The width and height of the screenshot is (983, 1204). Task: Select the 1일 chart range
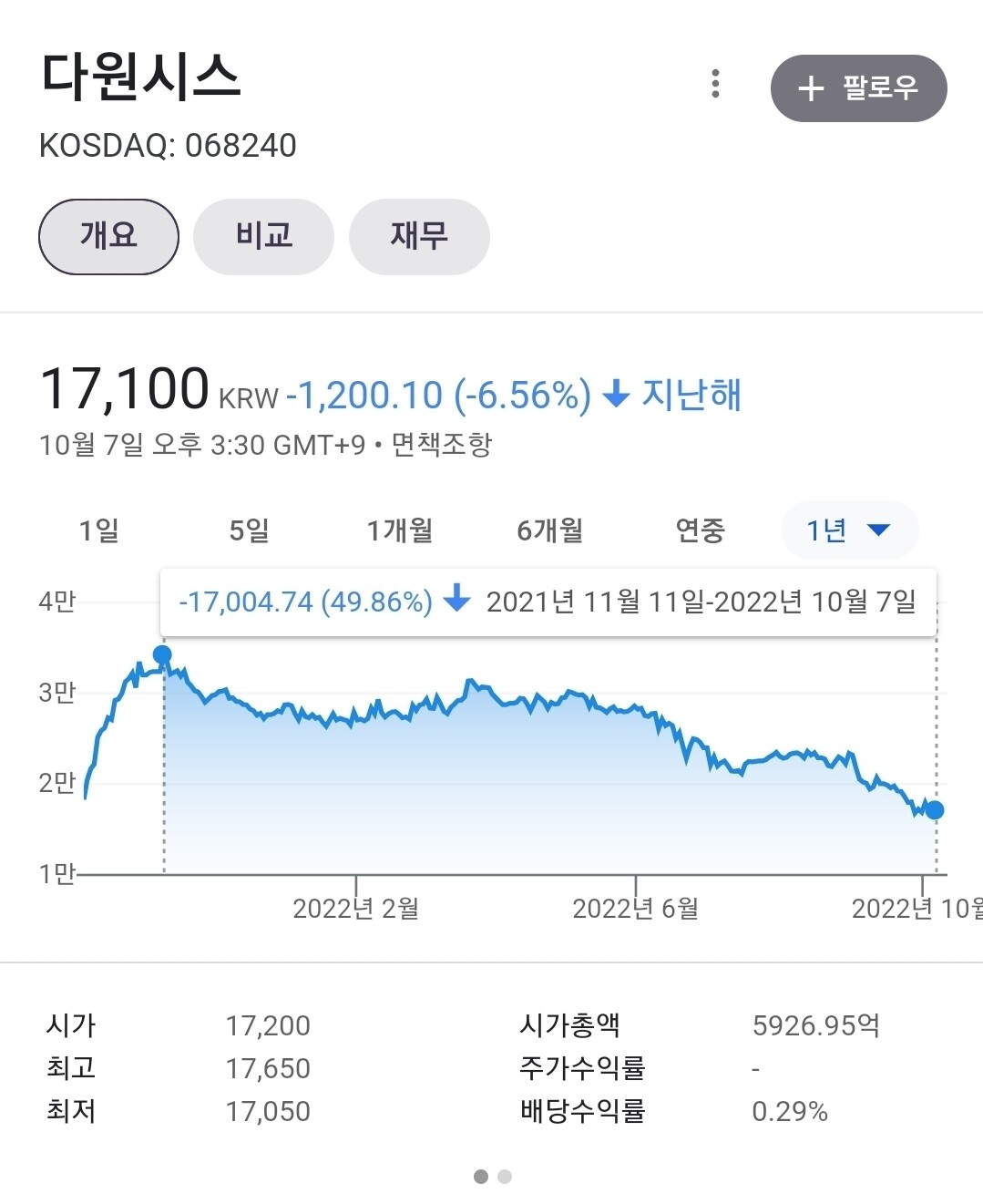(98, 530)
